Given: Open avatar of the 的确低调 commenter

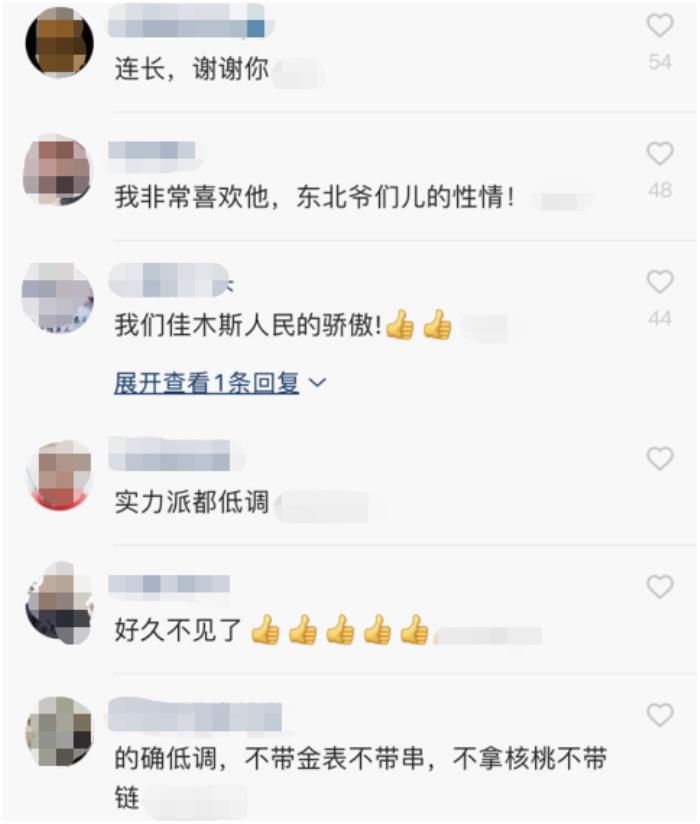Looking at the screenshot, I should pyautogui.click(x=59, y=731).
